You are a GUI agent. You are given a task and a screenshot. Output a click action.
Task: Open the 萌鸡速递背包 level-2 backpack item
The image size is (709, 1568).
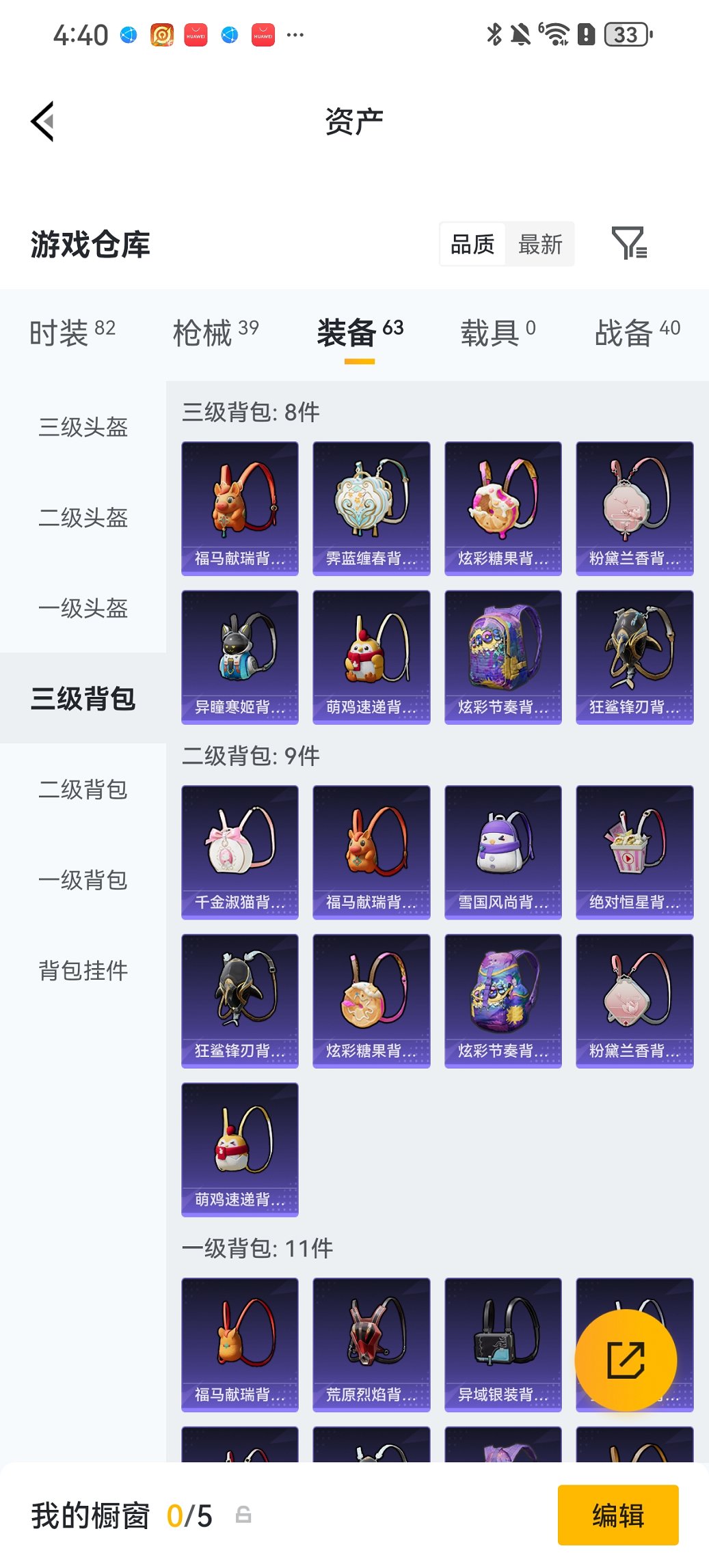coord(239,1148)
